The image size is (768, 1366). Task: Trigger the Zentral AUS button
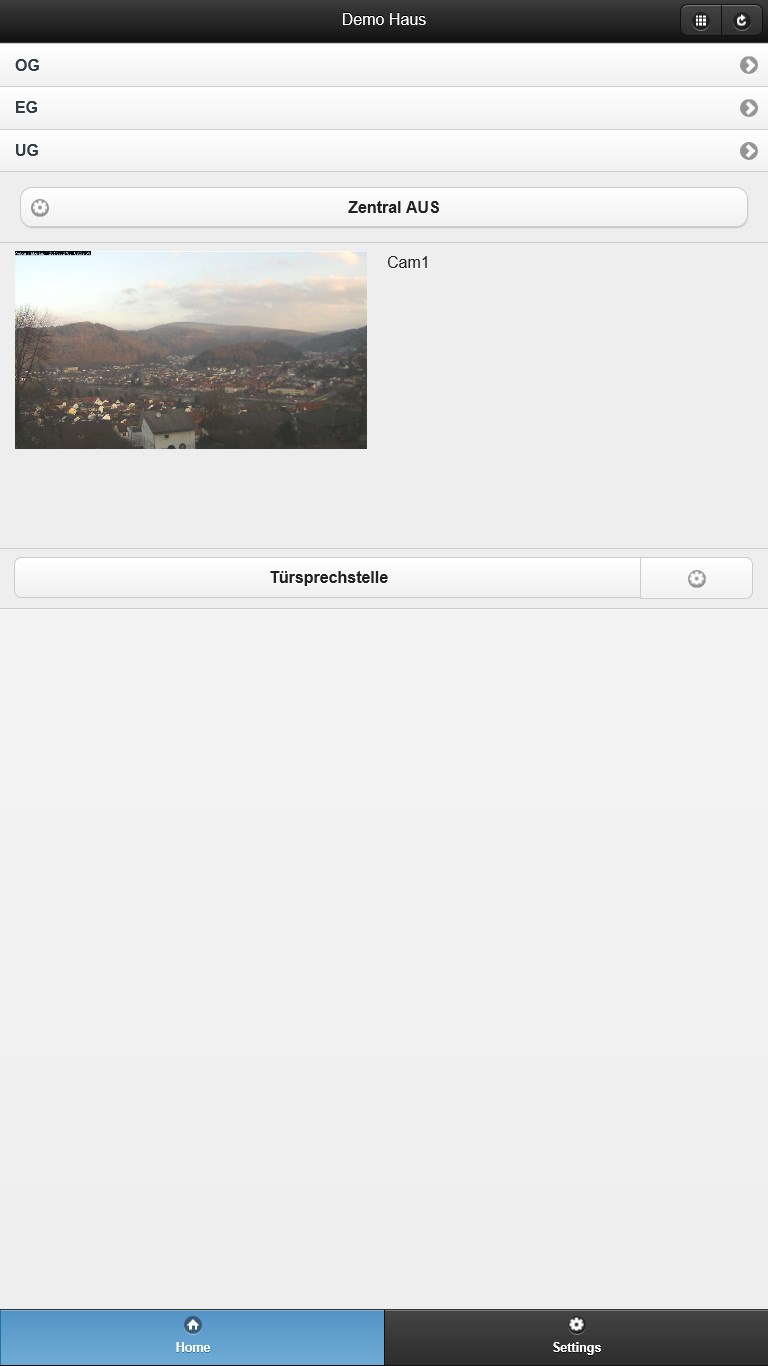coord(384,208)
